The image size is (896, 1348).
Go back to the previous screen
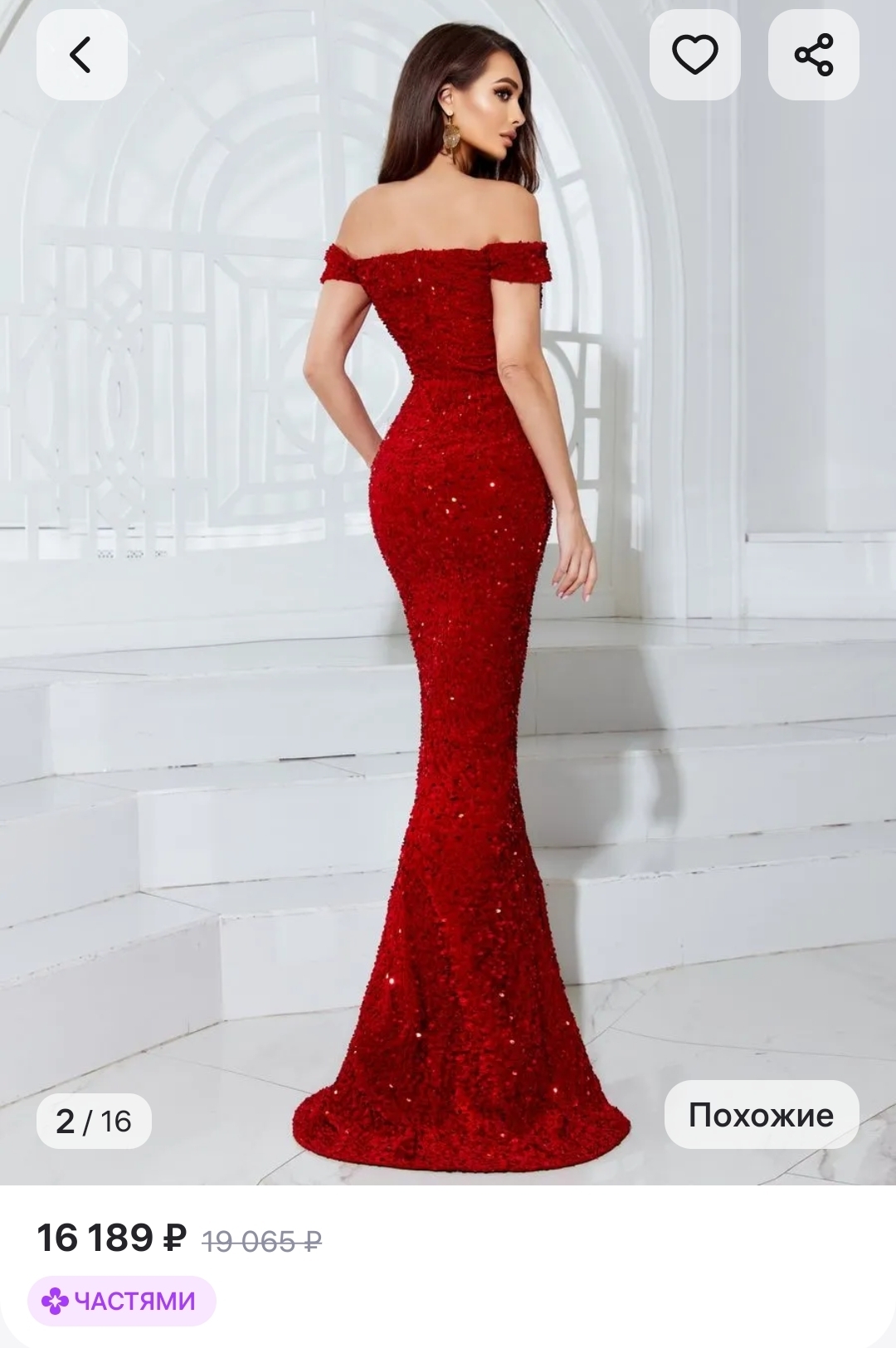tap(81, 56)
